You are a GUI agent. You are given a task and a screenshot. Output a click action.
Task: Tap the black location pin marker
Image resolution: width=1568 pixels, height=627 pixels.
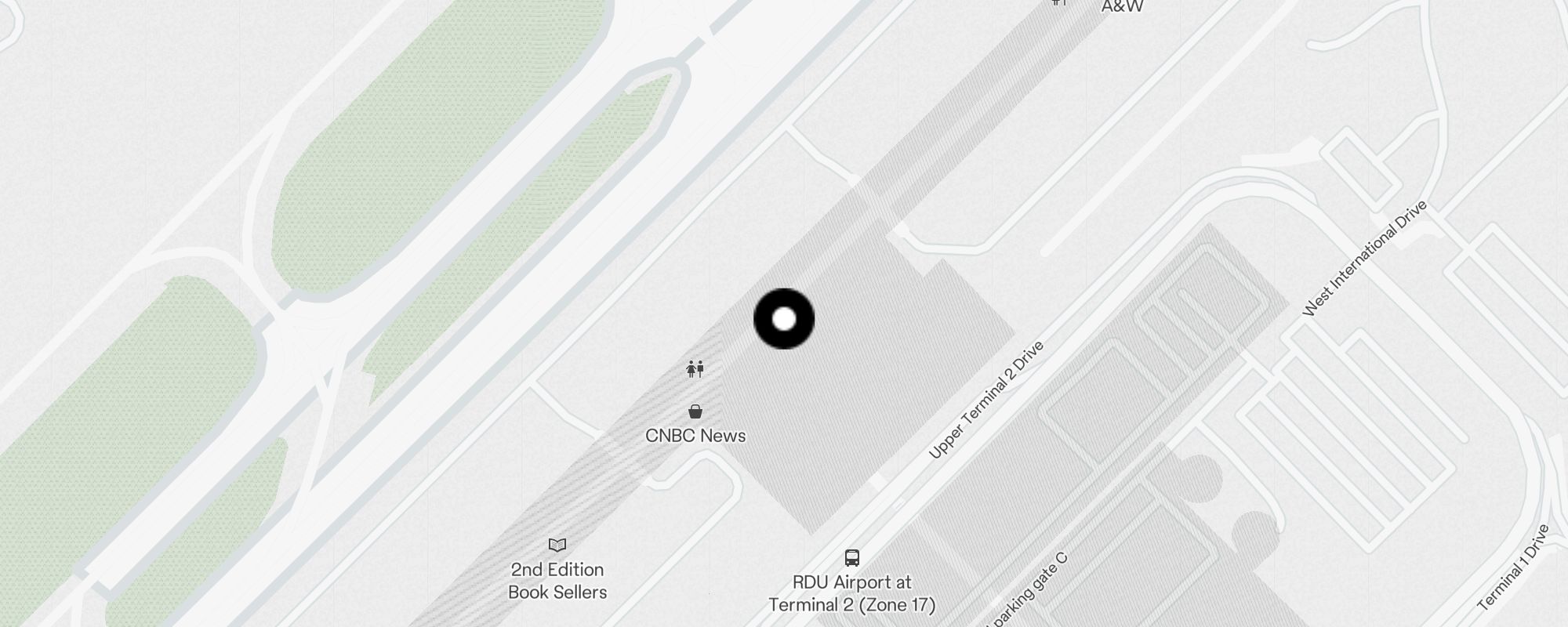click(x=784, y=319)
